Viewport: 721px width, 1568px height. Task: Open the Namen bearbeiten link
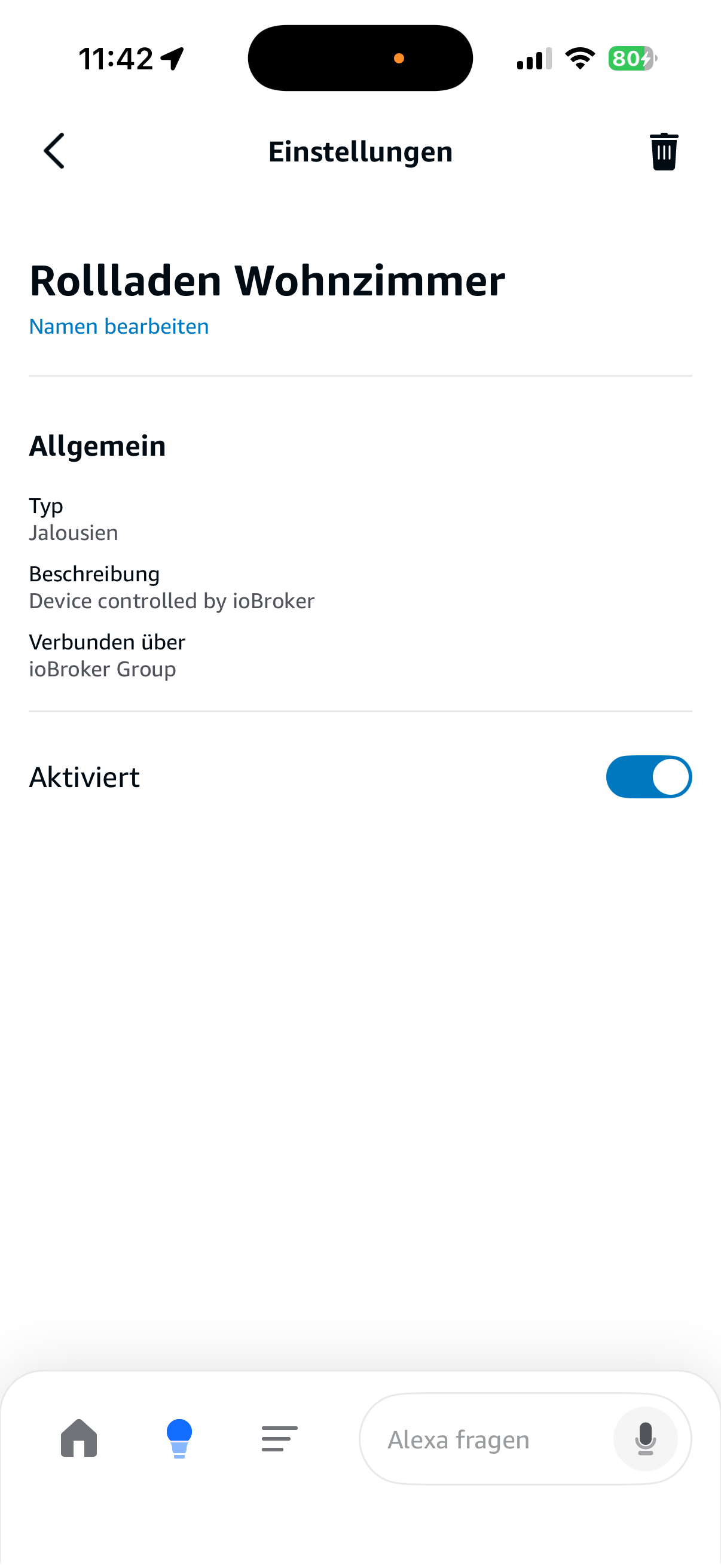118,327
